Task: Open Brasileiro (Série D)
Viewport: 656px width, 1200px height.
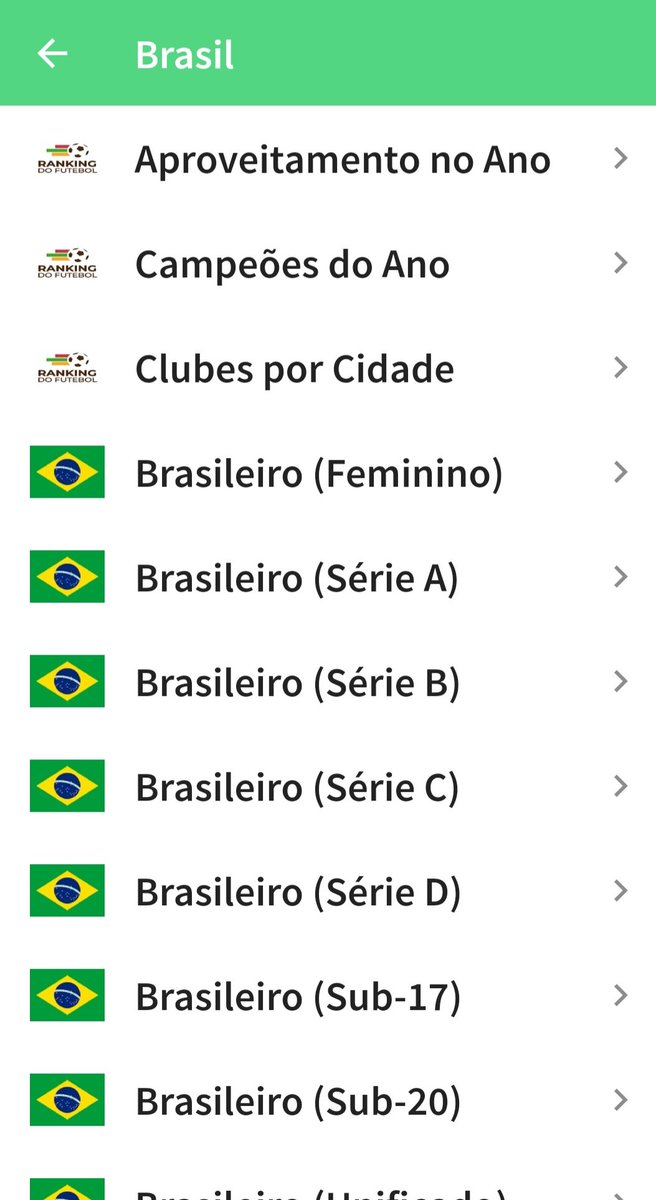Action: pyautogui.click(x=328, y=891)
